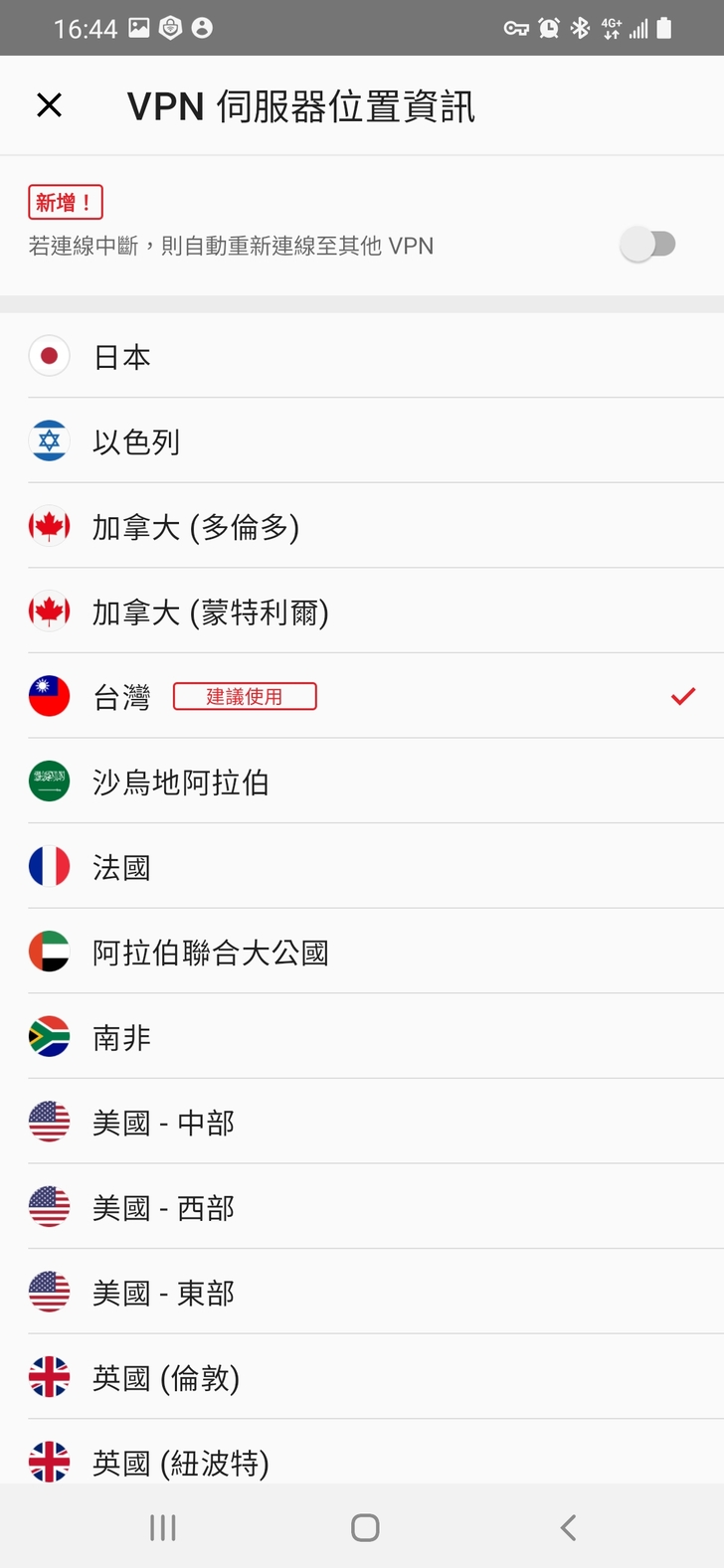
Task: Open recent apps from navigation bar
Action: point(162,1527)
